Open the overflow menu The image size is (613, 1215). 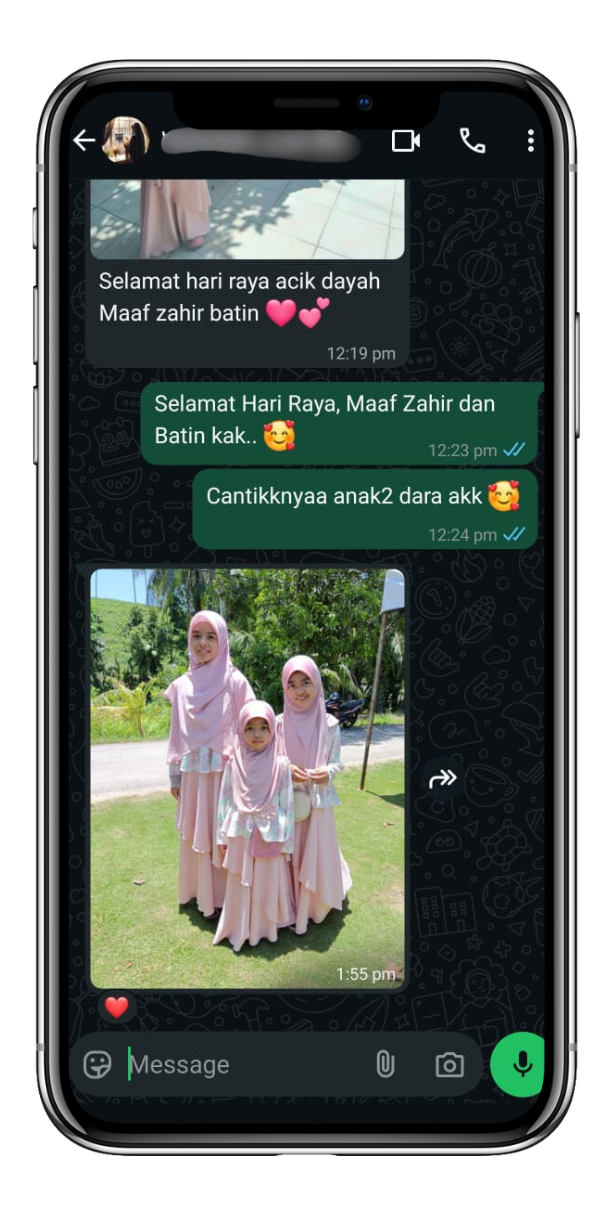click(x=530, y=140)
